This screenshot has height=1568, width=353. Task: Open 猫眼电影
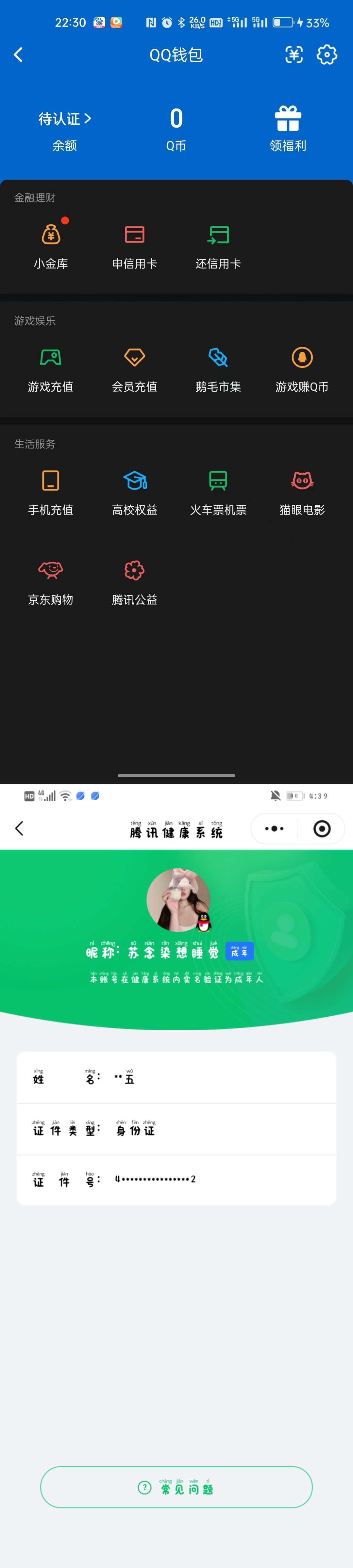point(302,491)
